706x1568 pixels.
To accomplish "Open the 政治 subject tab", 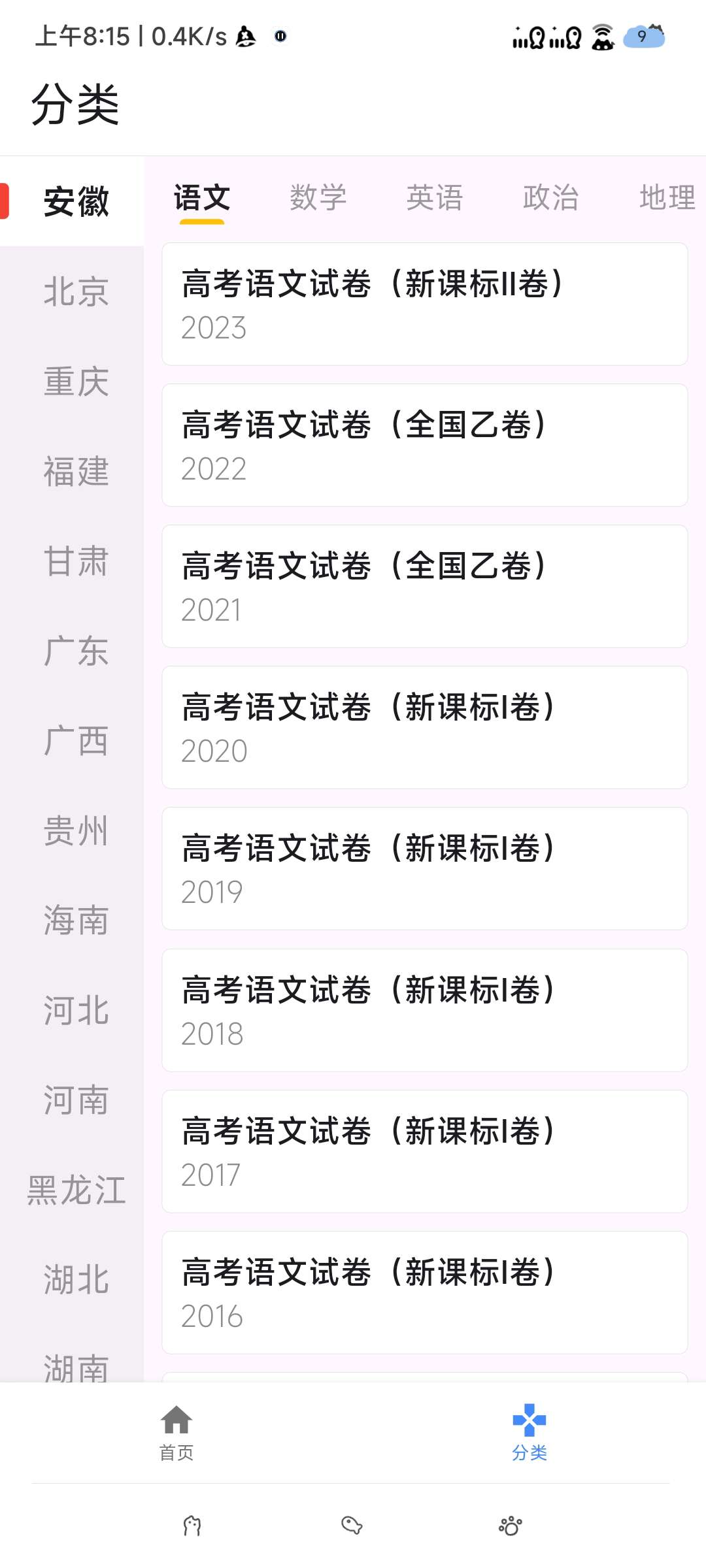I will coord(550,198).
